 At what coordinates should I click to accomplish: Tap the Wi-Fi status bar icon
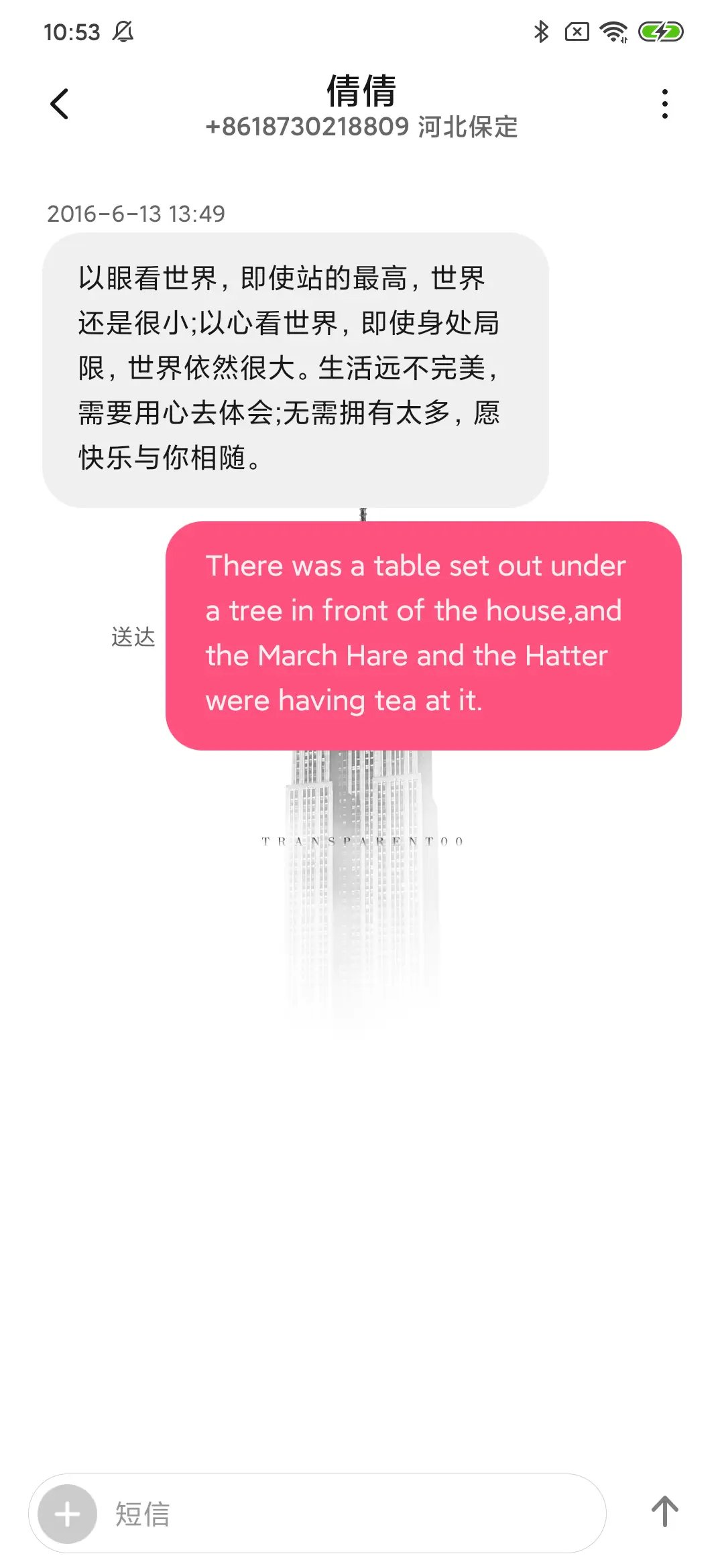(x=614, y=31)
